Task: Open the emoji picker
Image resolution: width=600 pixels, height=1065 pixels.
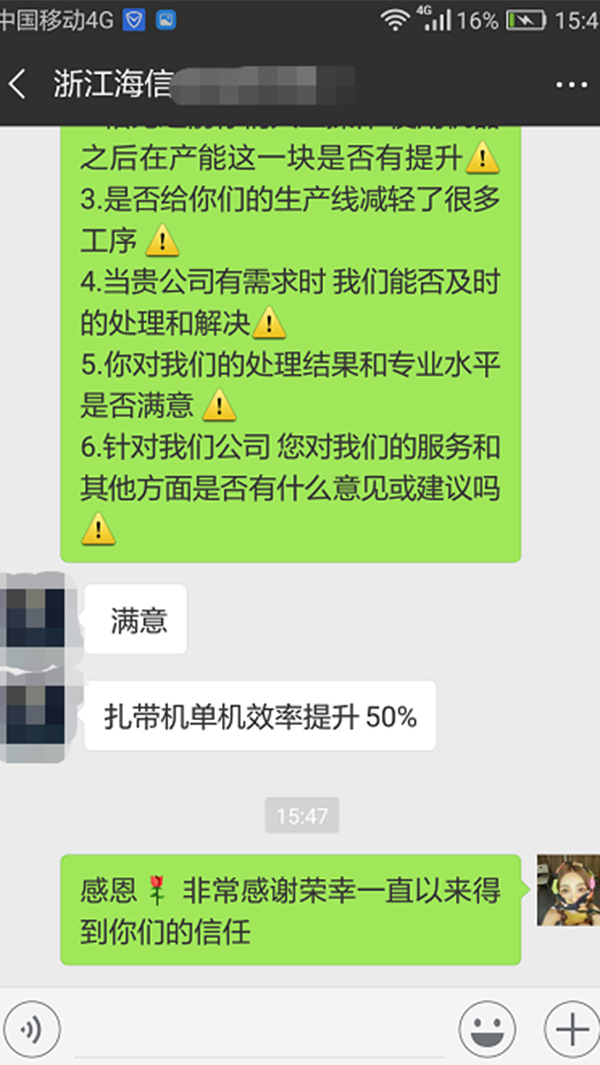Action: (x=487, y=1027)
